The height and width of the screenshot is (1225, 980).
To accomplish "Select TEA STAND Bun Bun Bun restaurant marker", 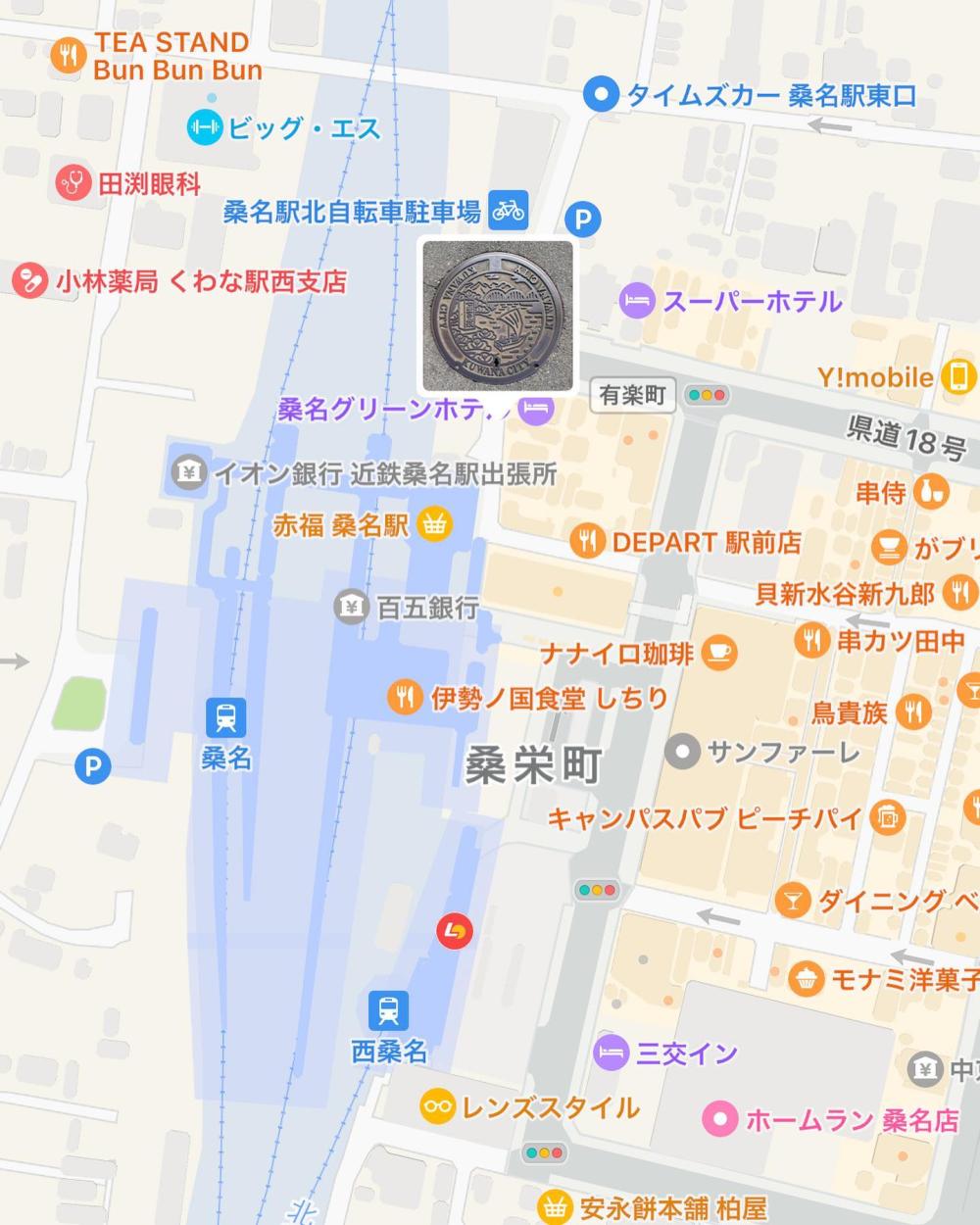I will point(67,56).
